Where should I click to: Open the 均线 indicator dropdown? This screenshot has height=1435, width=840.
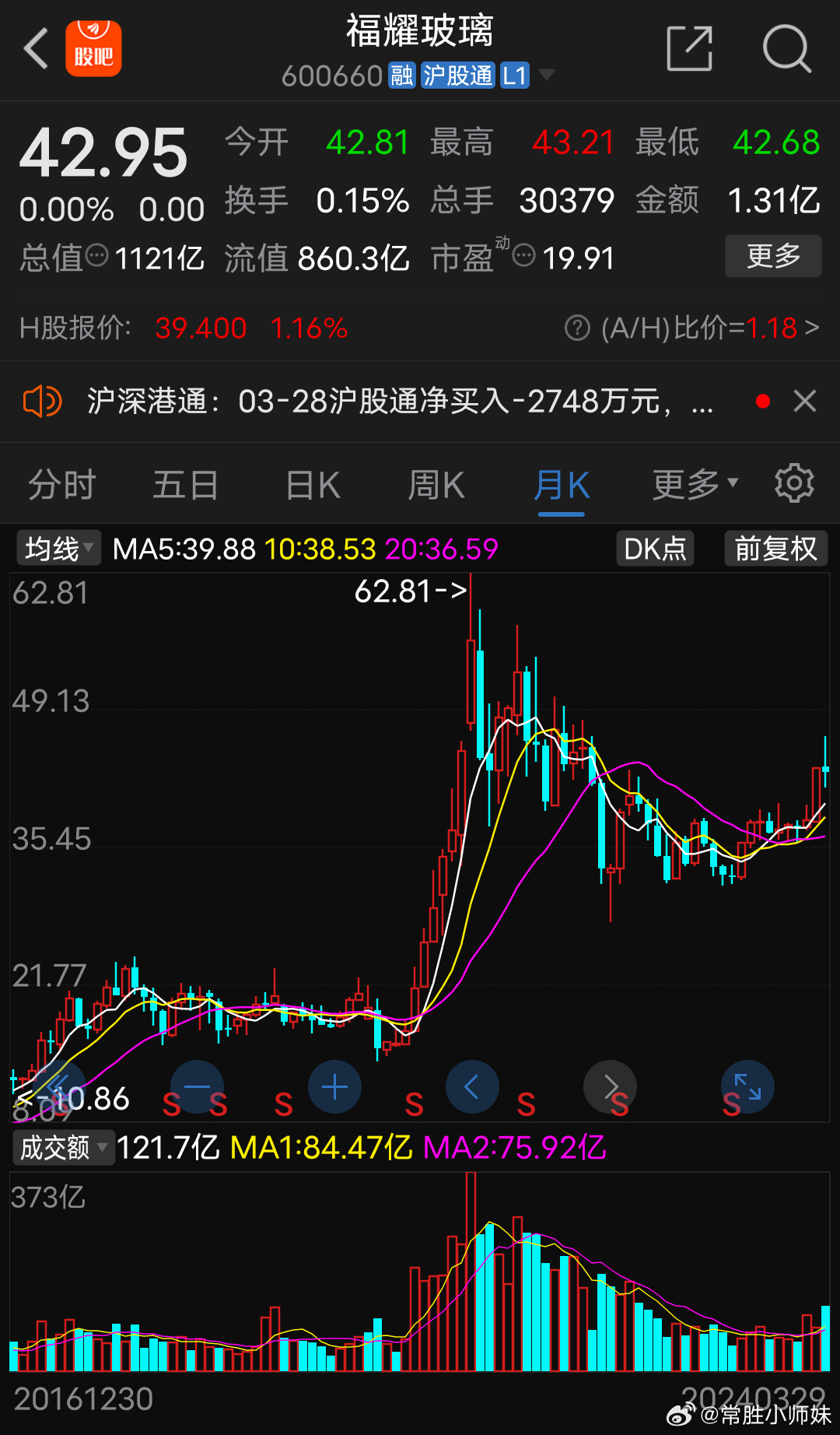(58, 549)
